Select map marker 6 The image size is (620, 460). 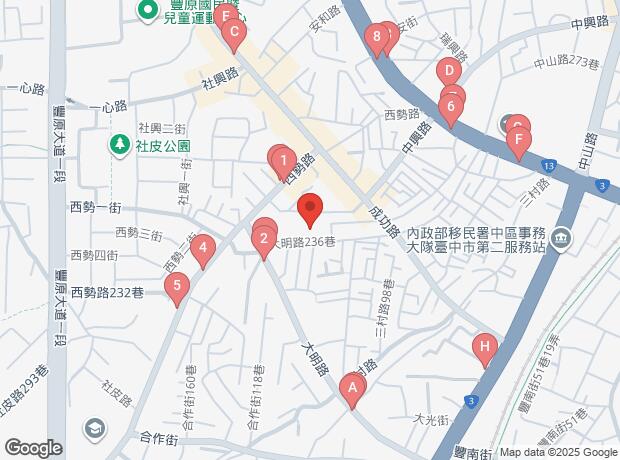451,107
